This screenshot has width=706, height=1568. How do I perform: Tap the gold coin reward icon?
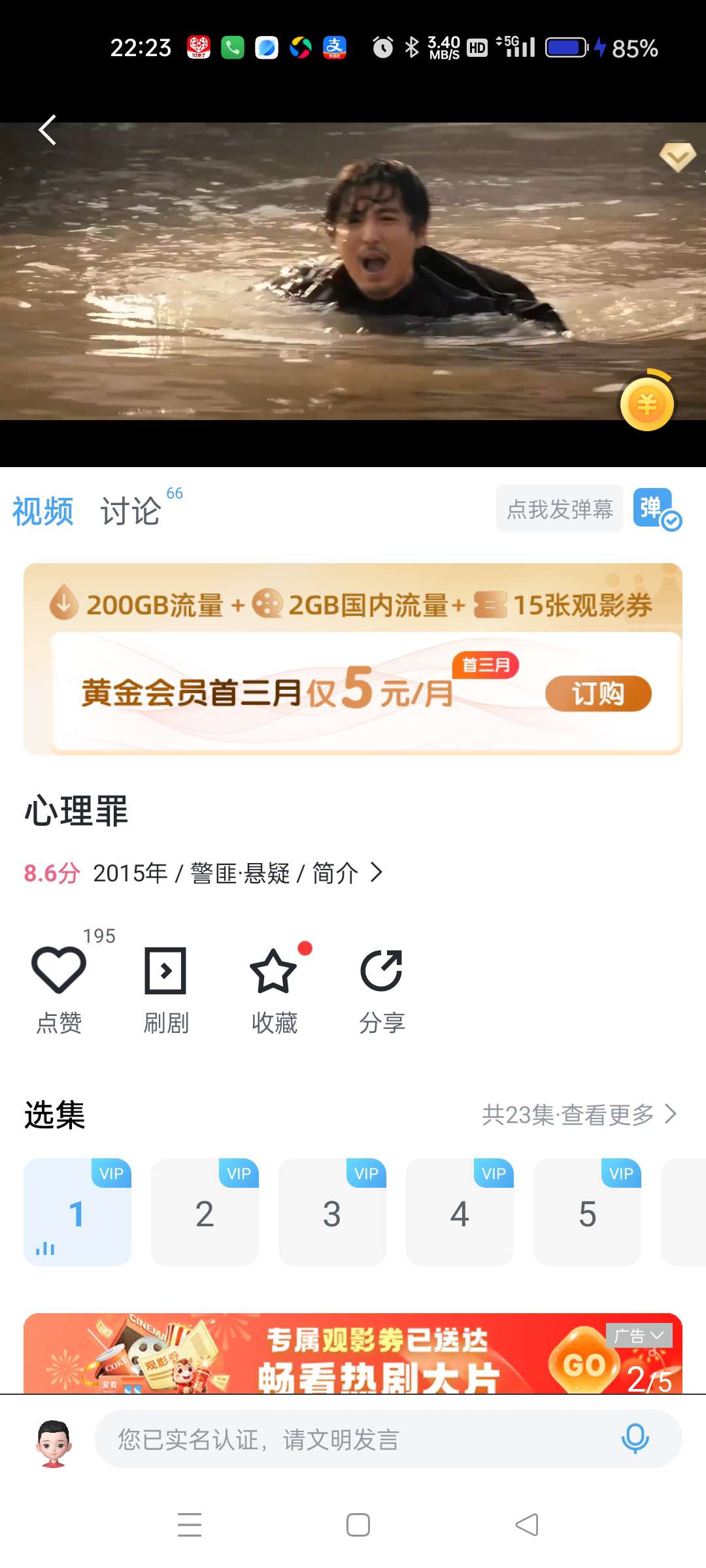click(x=647, y=404)
